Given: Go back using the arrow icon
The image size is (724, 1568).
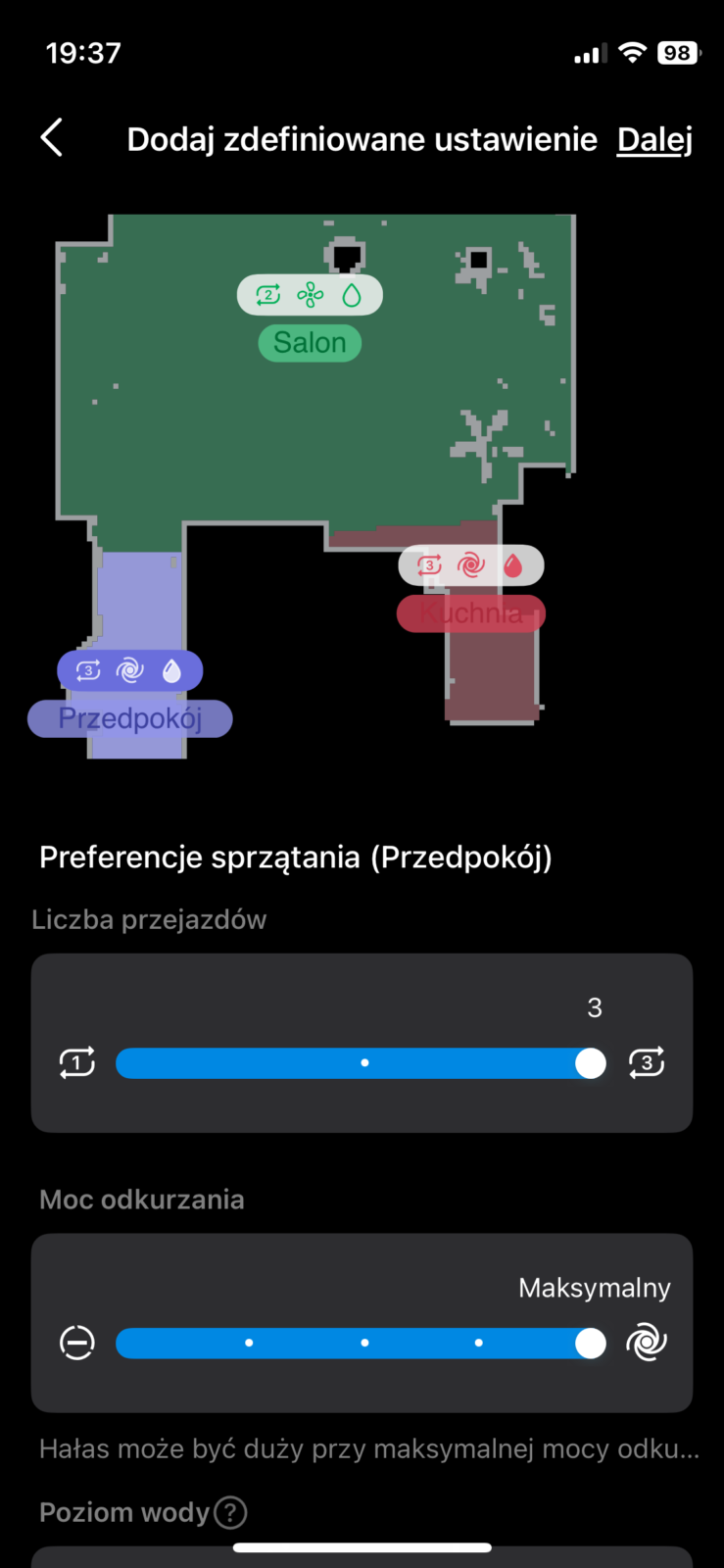Looking at the screenshot, I should click(52, 138).
